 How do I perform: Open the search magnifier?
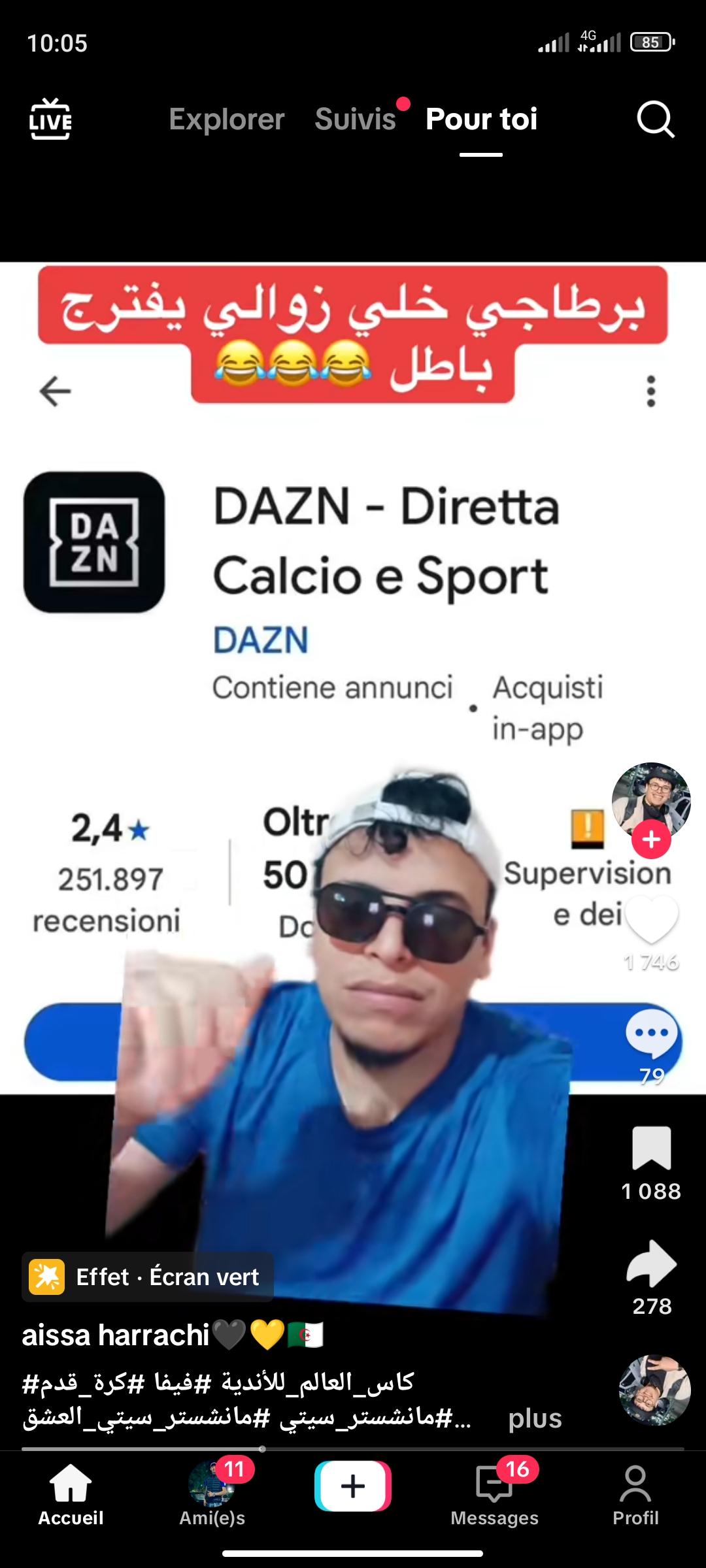click(655, 119)
